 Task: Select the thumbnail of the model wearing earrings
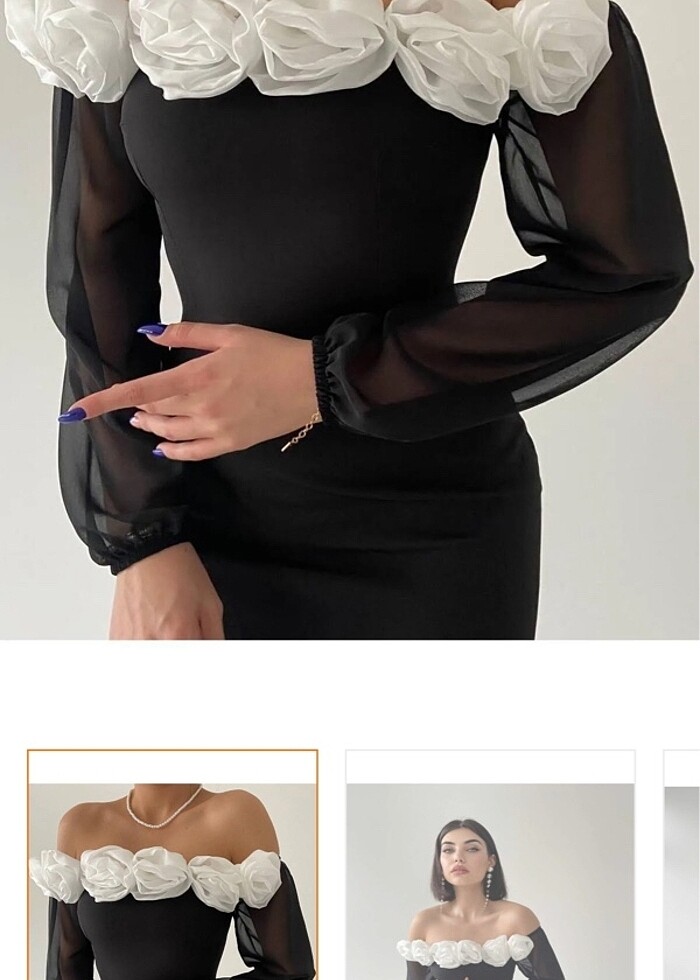[490, 865]
